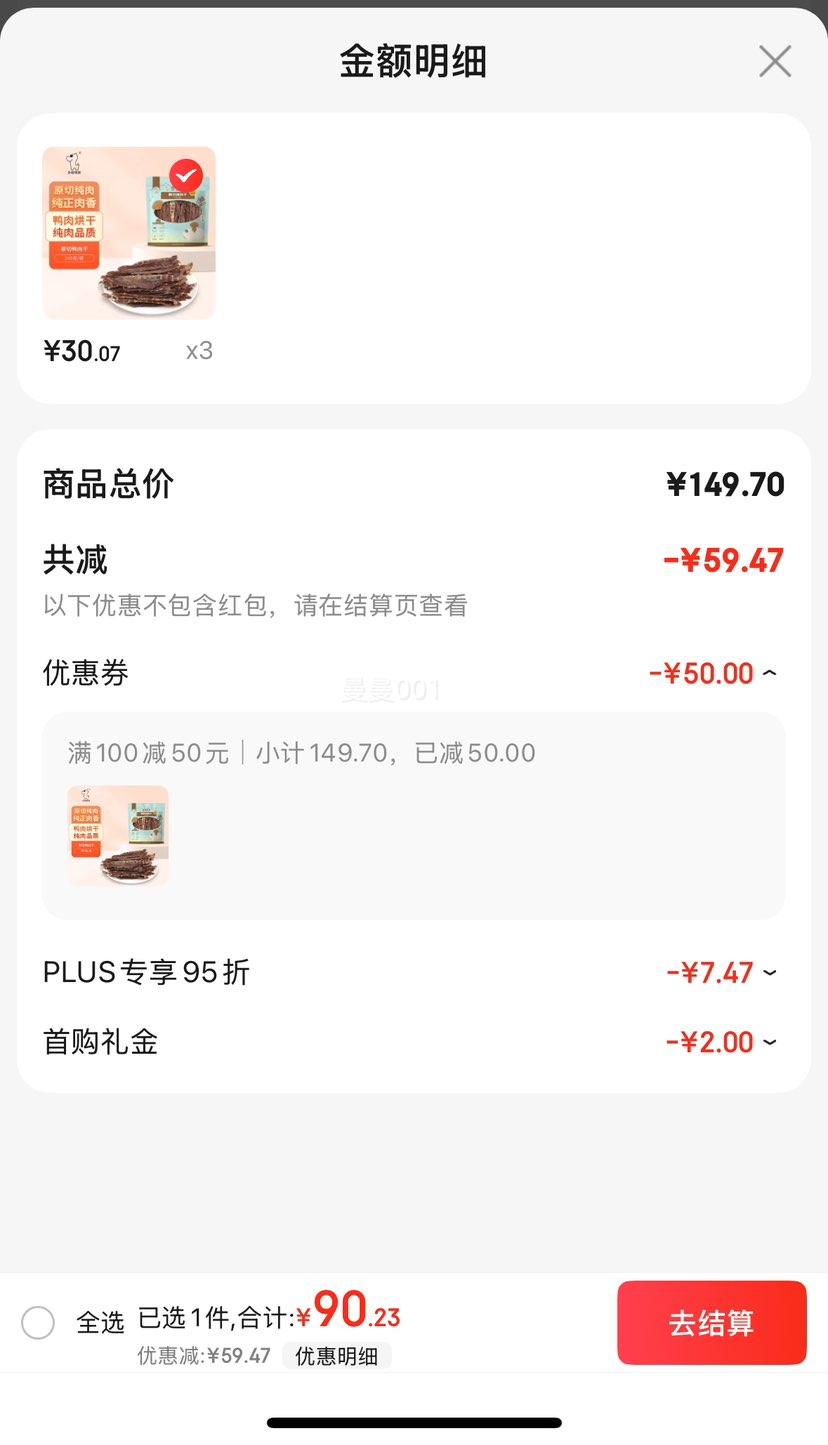Screen dimensions: 828x1445
Task: Tap the ¥30.07 product thumbnail
Action: [x=129, y=232]
